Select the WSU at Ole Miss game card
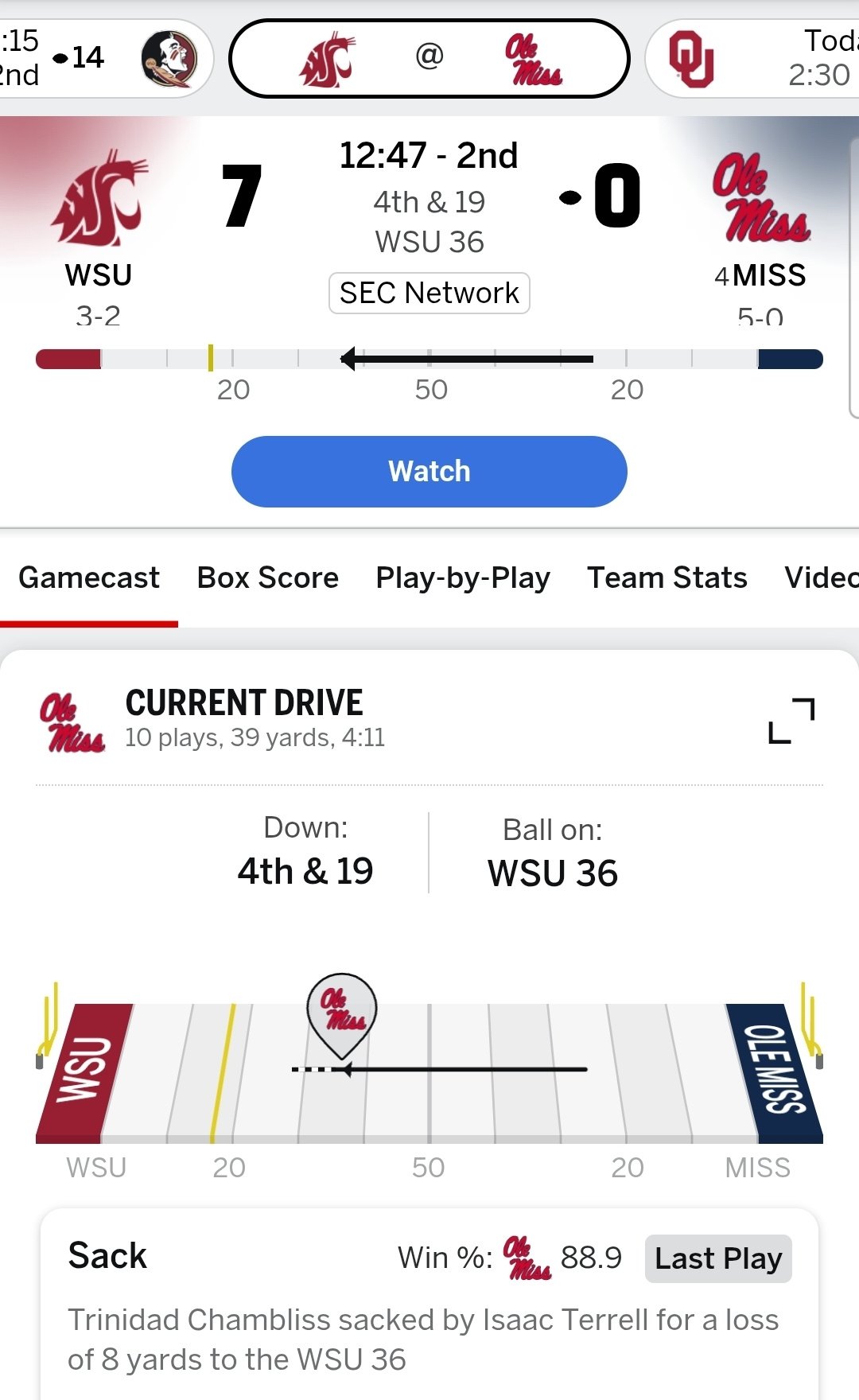Image resolution: width=859 pixels, height=1400 pixels. pyautogui.click(x=429, y=59)
